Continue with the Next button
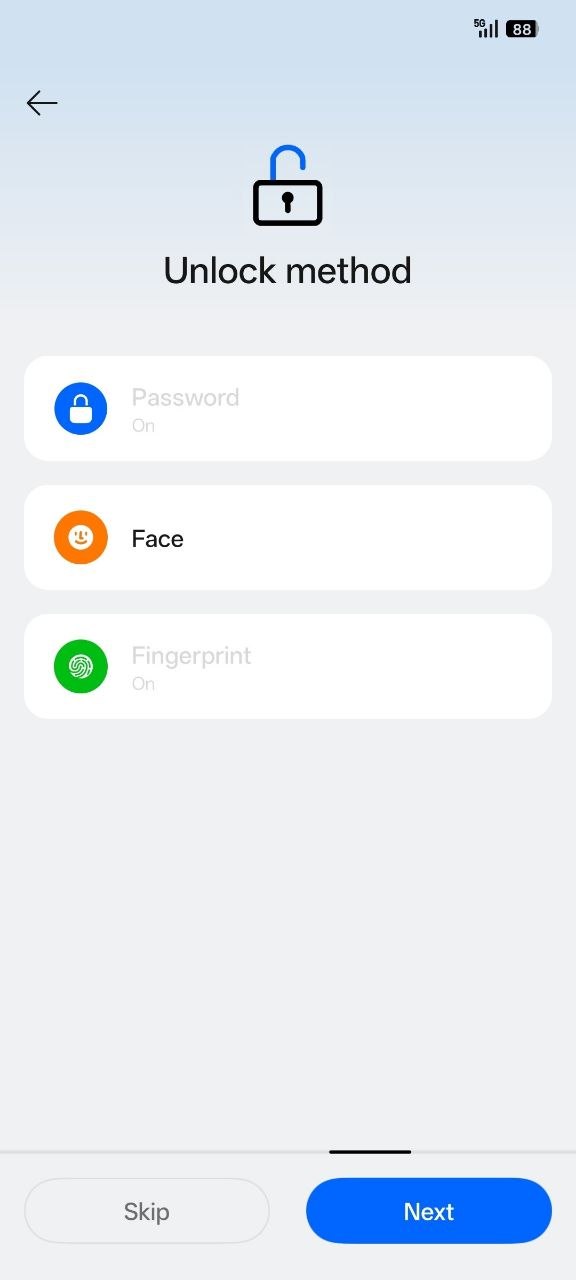Screen dimensions: 576x1280 point(429,1211)
